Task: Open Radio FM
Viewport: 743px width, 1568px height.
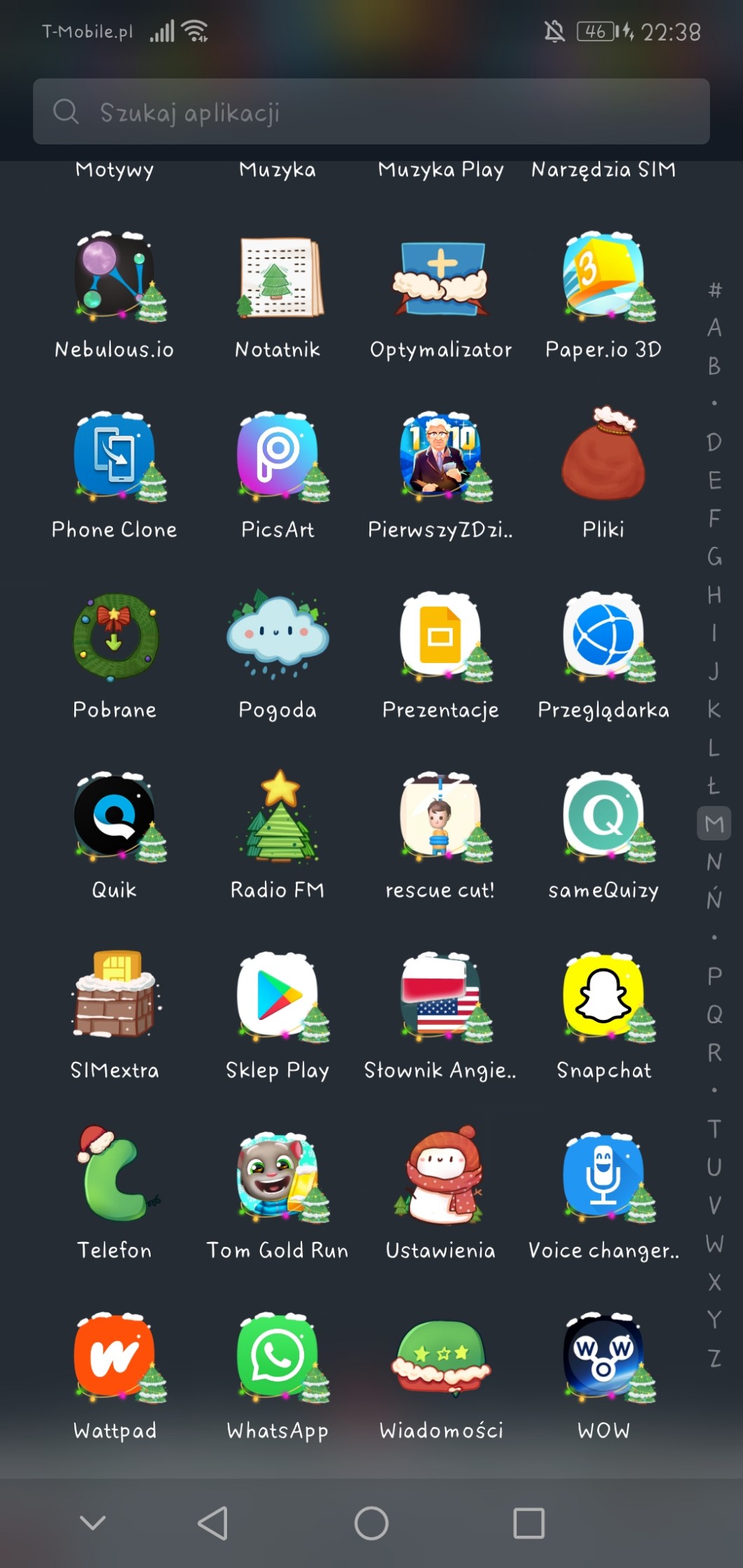Action: pos(278,817)
